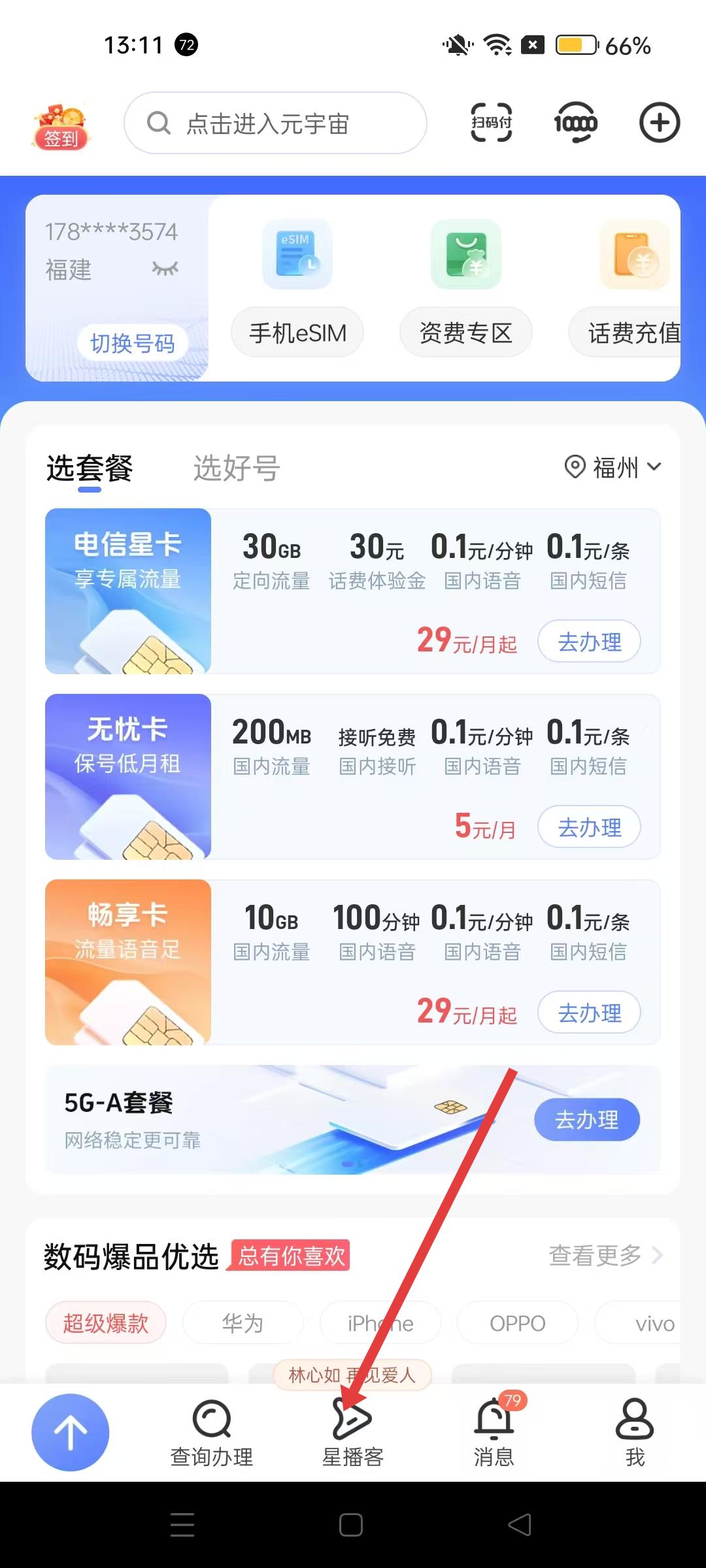Tap 去办理 for 电信星卡 plan
This screenshot has height=1568, width=706.
point(589,642)
